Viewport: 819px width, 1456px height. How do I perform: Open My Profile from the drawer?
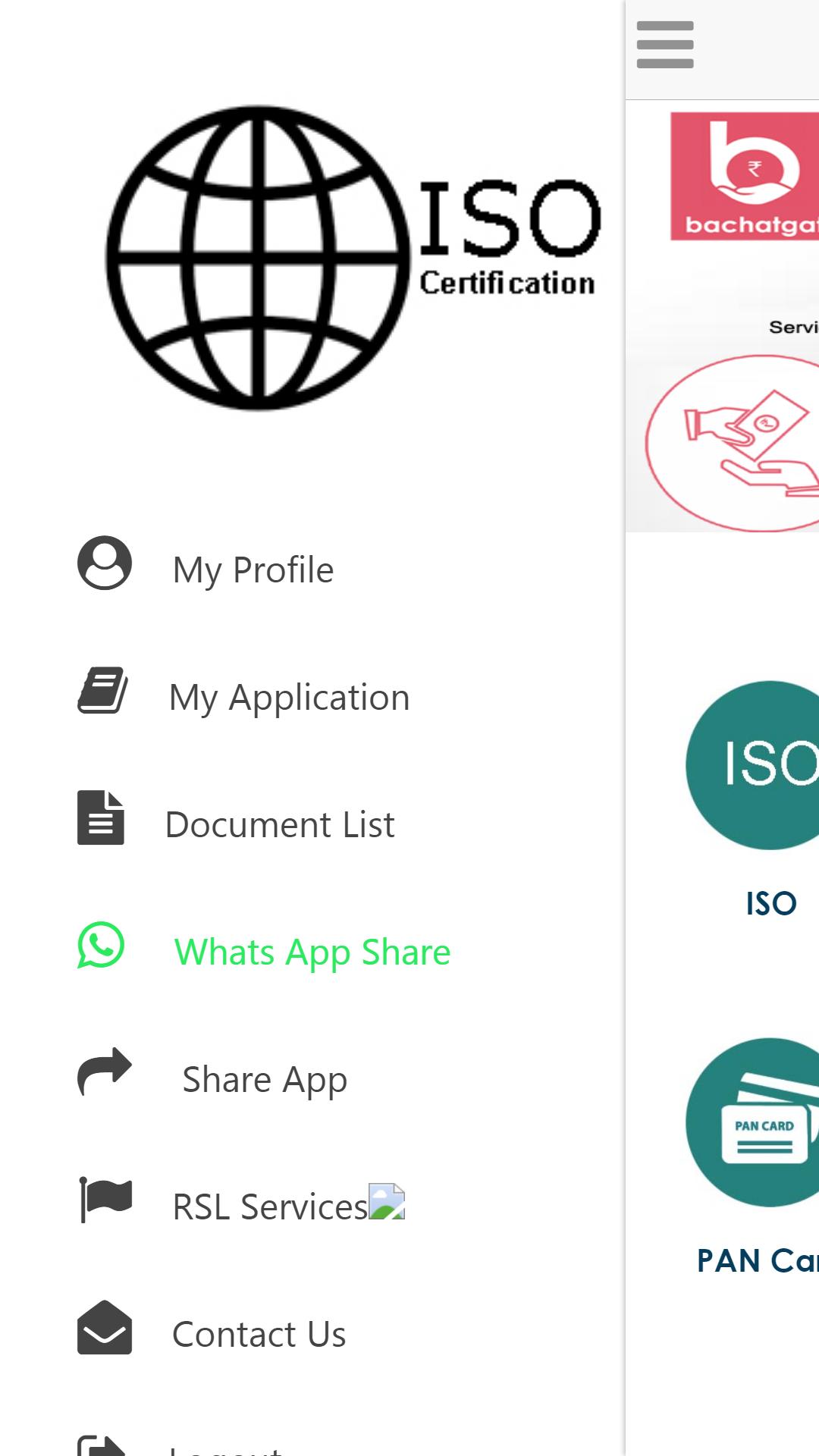[253, 570]
